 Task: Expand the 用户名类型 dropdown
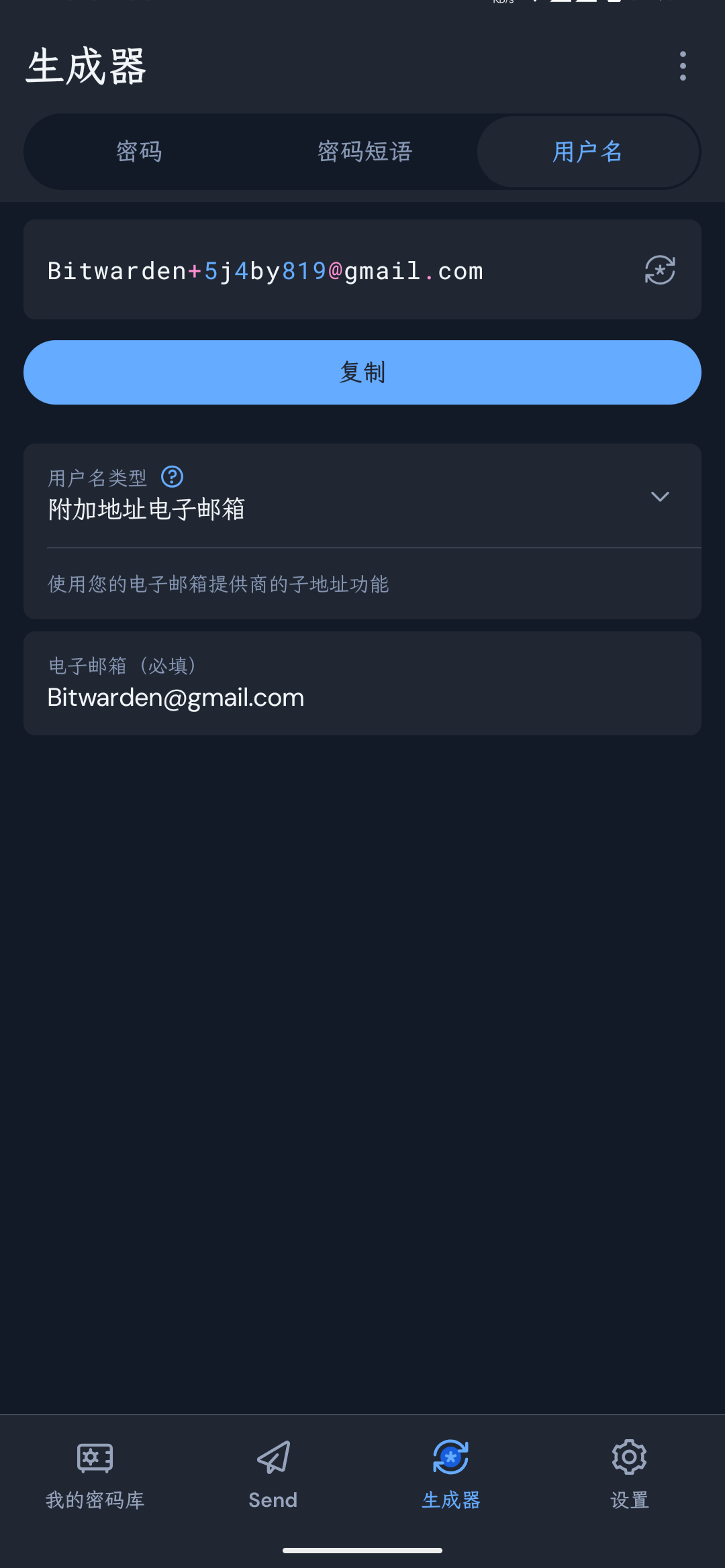(660, 496)
